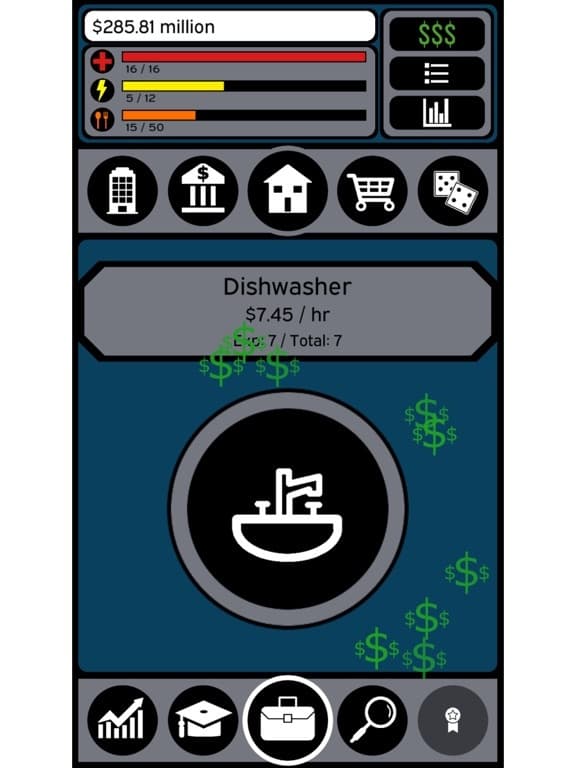Open the rising stocks chart tab
The height and width of the screenshot is (768, 576).
coord(122,720)
